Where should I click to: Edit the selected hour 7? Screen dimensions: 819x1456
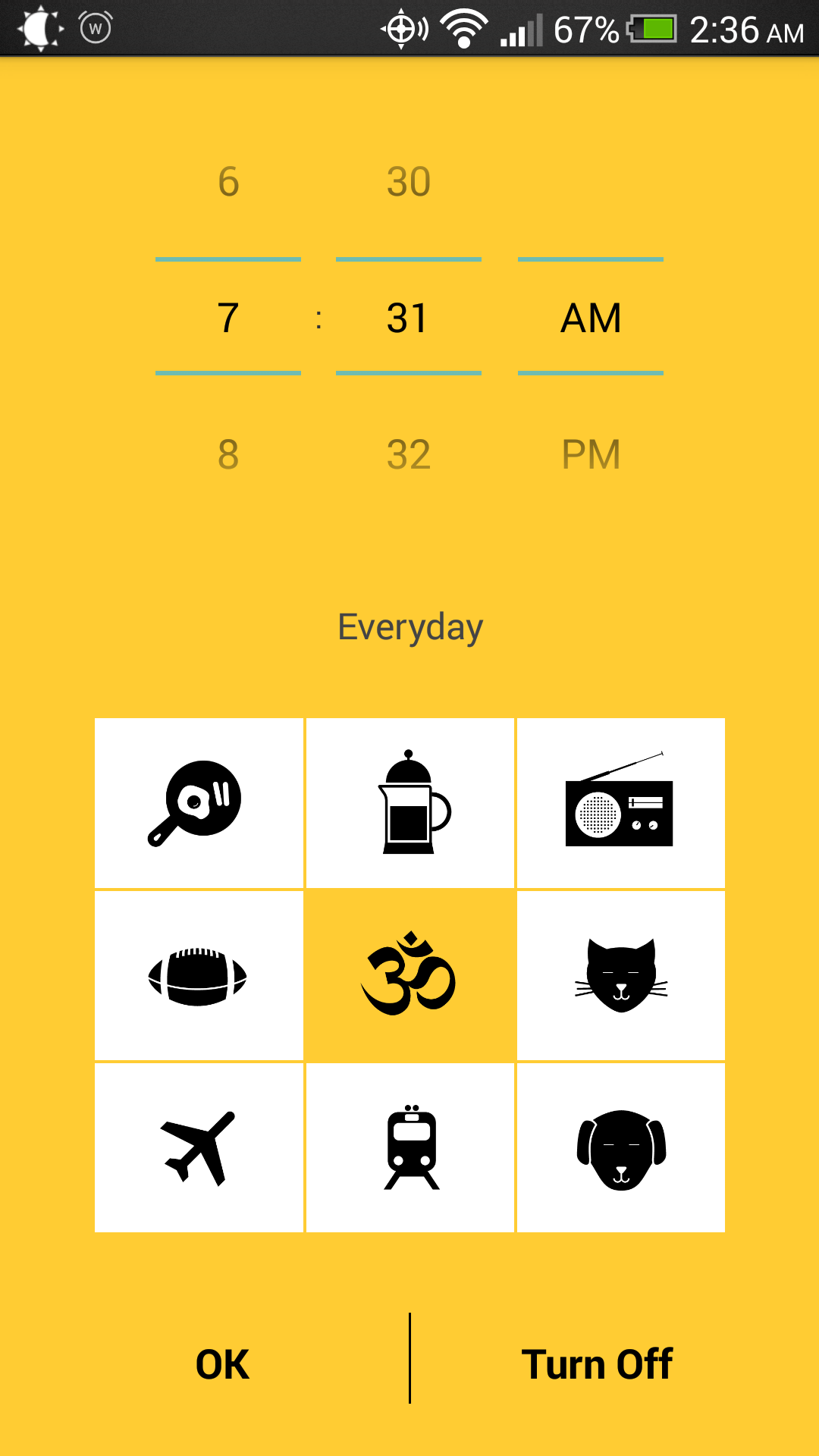pyautogui.click(x=228, y=318)
